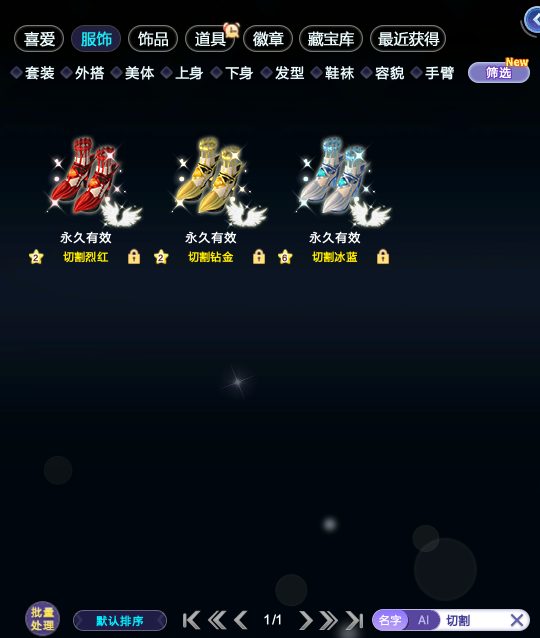
Task: Open the 徽章 tab
Action: tap(268, 39)
